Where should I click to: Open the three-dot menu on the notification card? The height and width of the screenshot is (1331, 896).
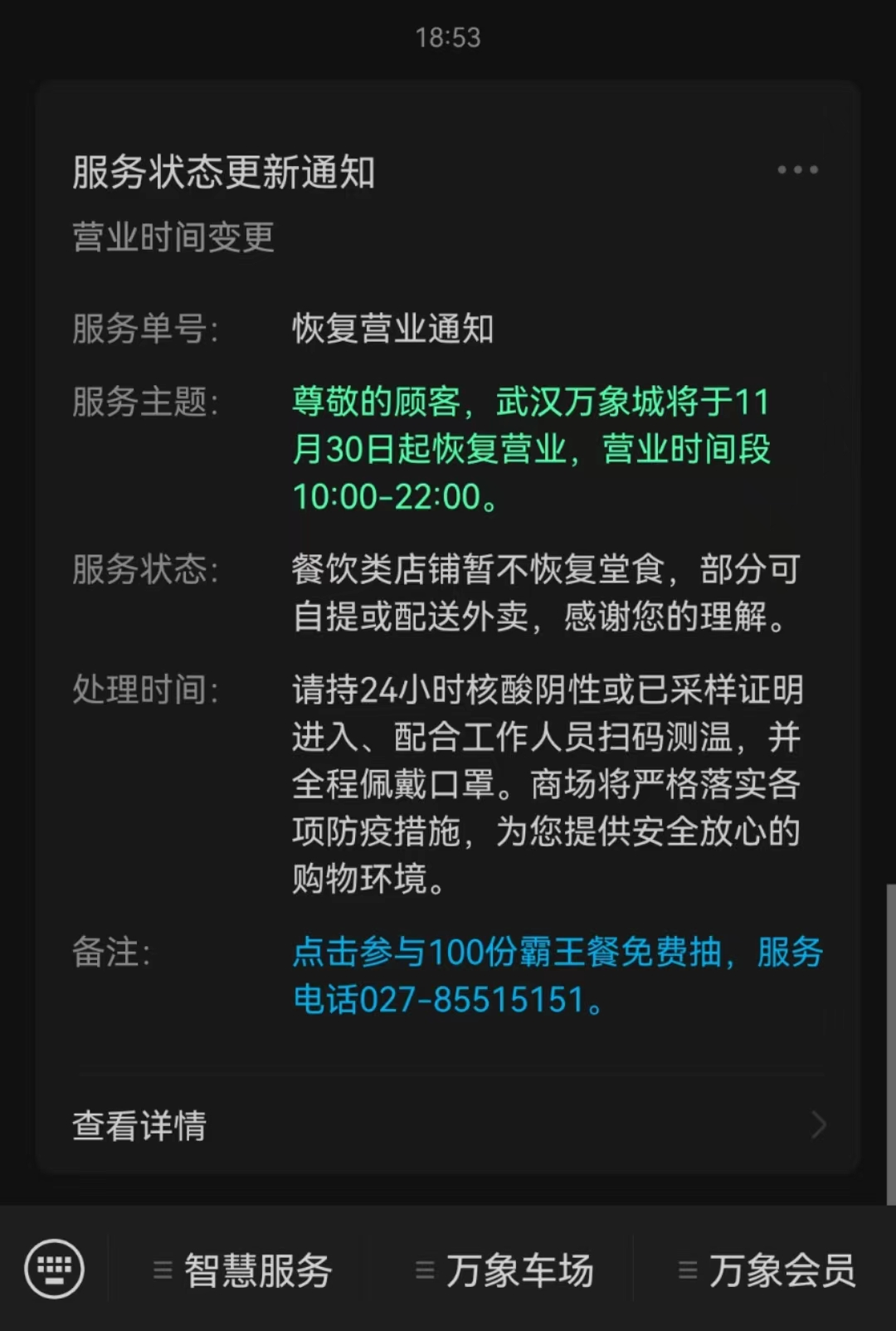pos(797,170)
